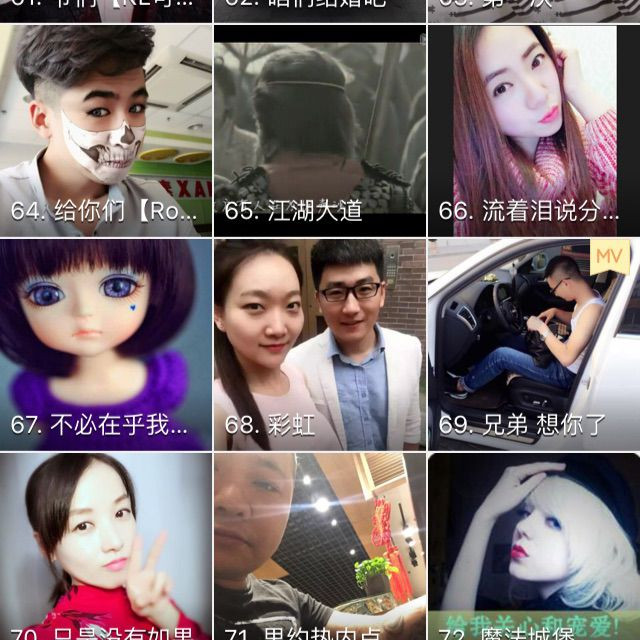Open song 64 with the skull mask cover
Image resolution: width=640 pixels, height=640 pixels.
[x=106, y=130]
